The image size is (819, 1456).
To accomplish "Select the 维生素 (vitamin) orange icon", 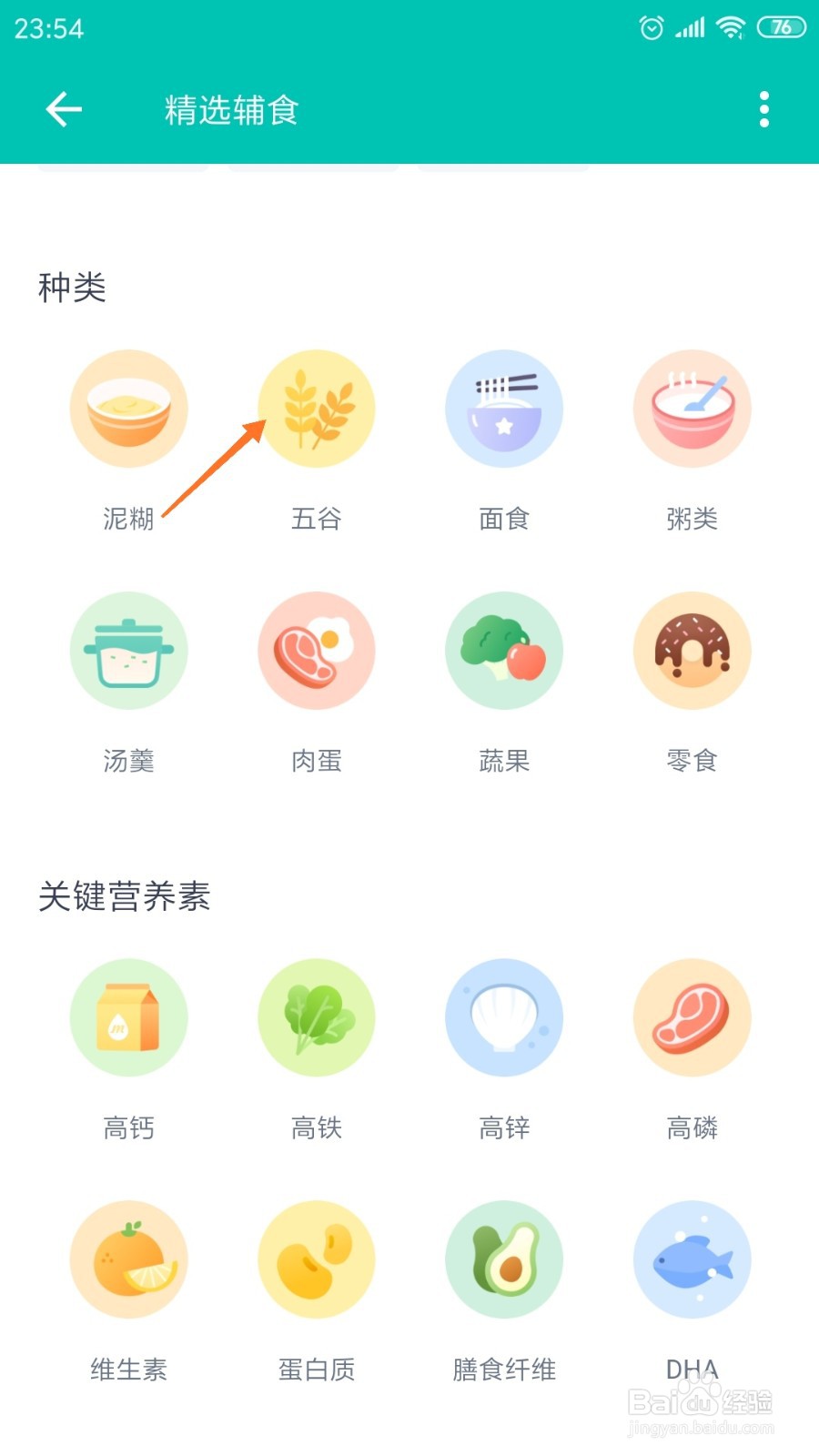I will (128, 1259).
